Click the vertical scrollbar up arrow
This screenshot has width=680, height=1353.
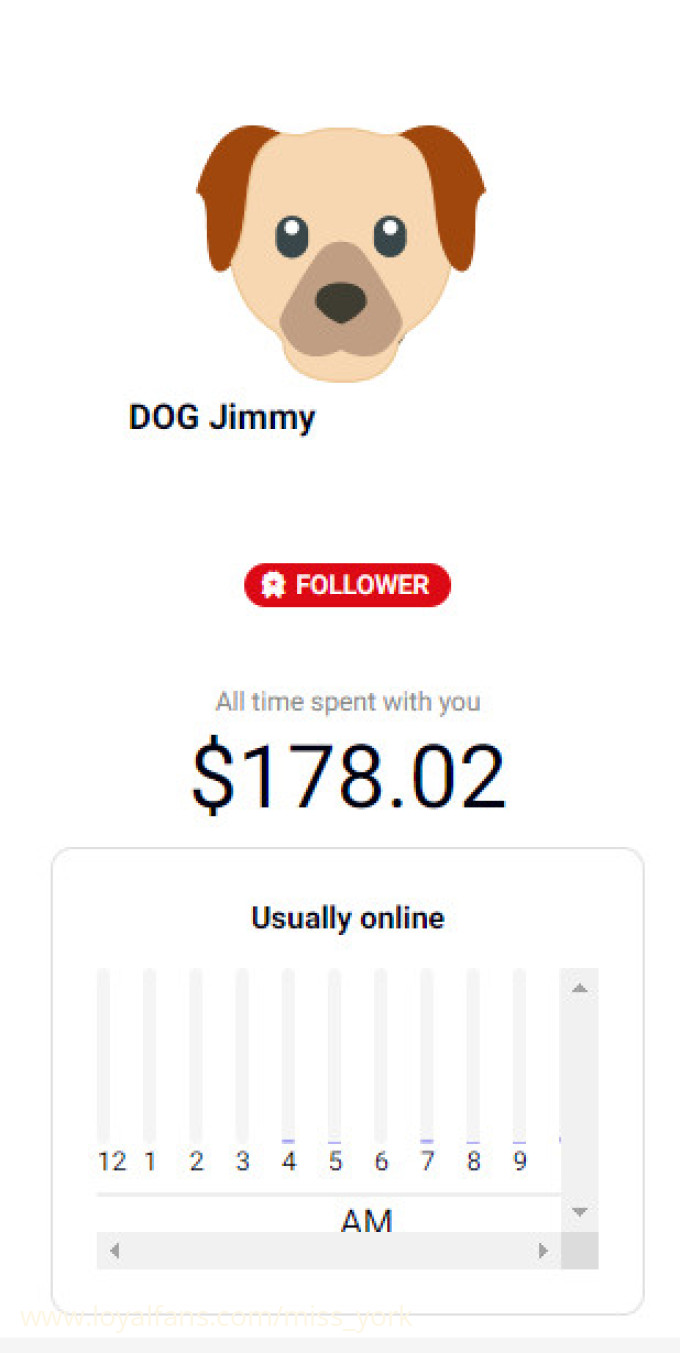(579, 988)
